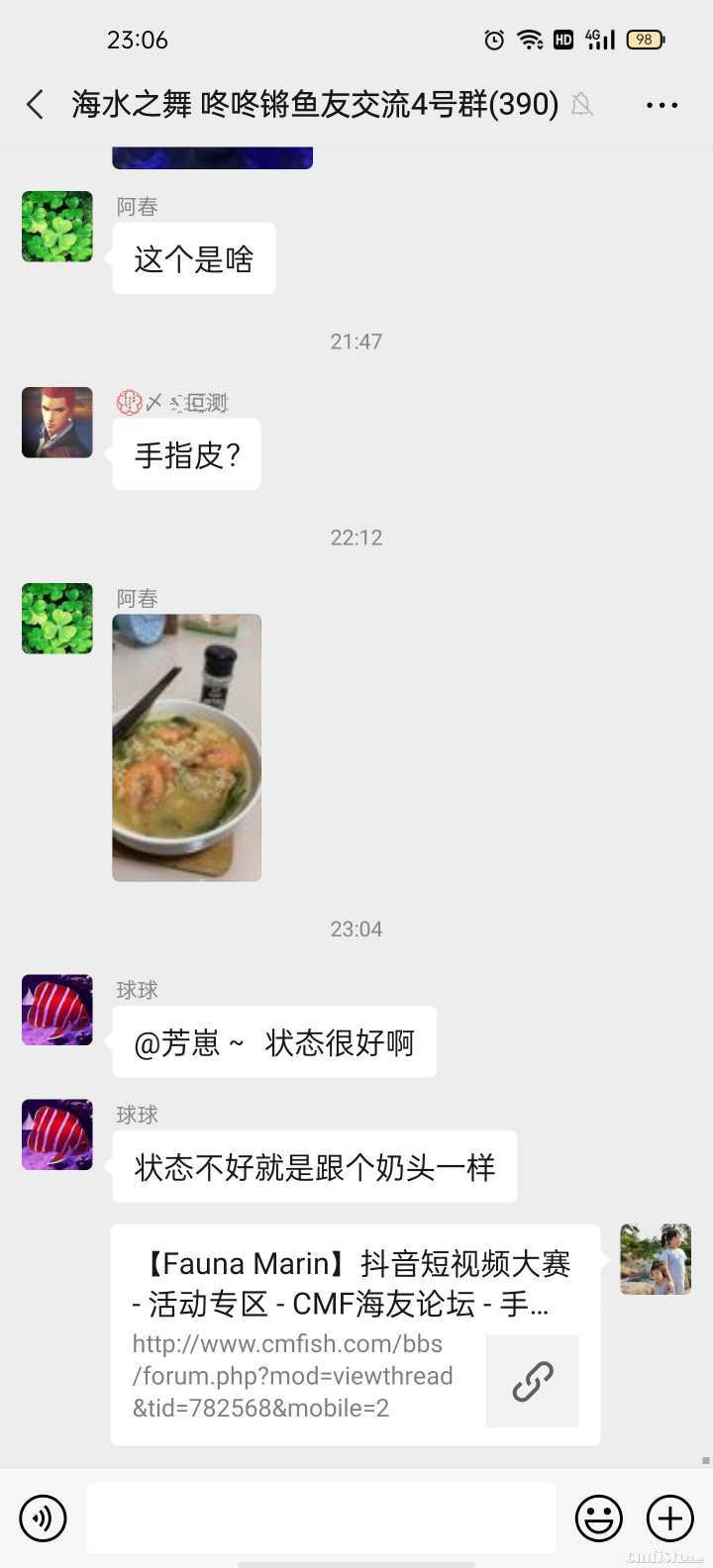This screenshot has height=1568, width=713.
Task: Open the plus attachments menu
Action: tap(670, 1518)
